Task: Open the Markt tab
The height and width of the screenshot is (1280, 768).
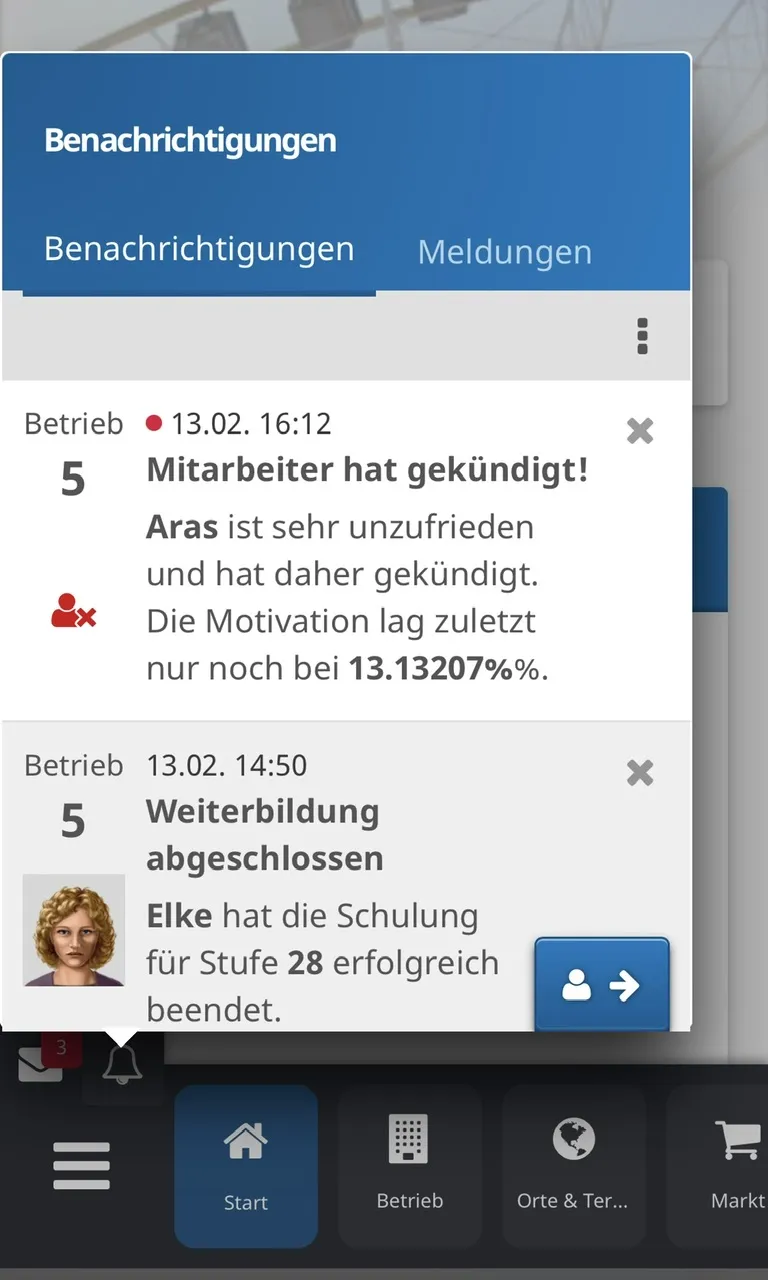Action: point(735,1166)
